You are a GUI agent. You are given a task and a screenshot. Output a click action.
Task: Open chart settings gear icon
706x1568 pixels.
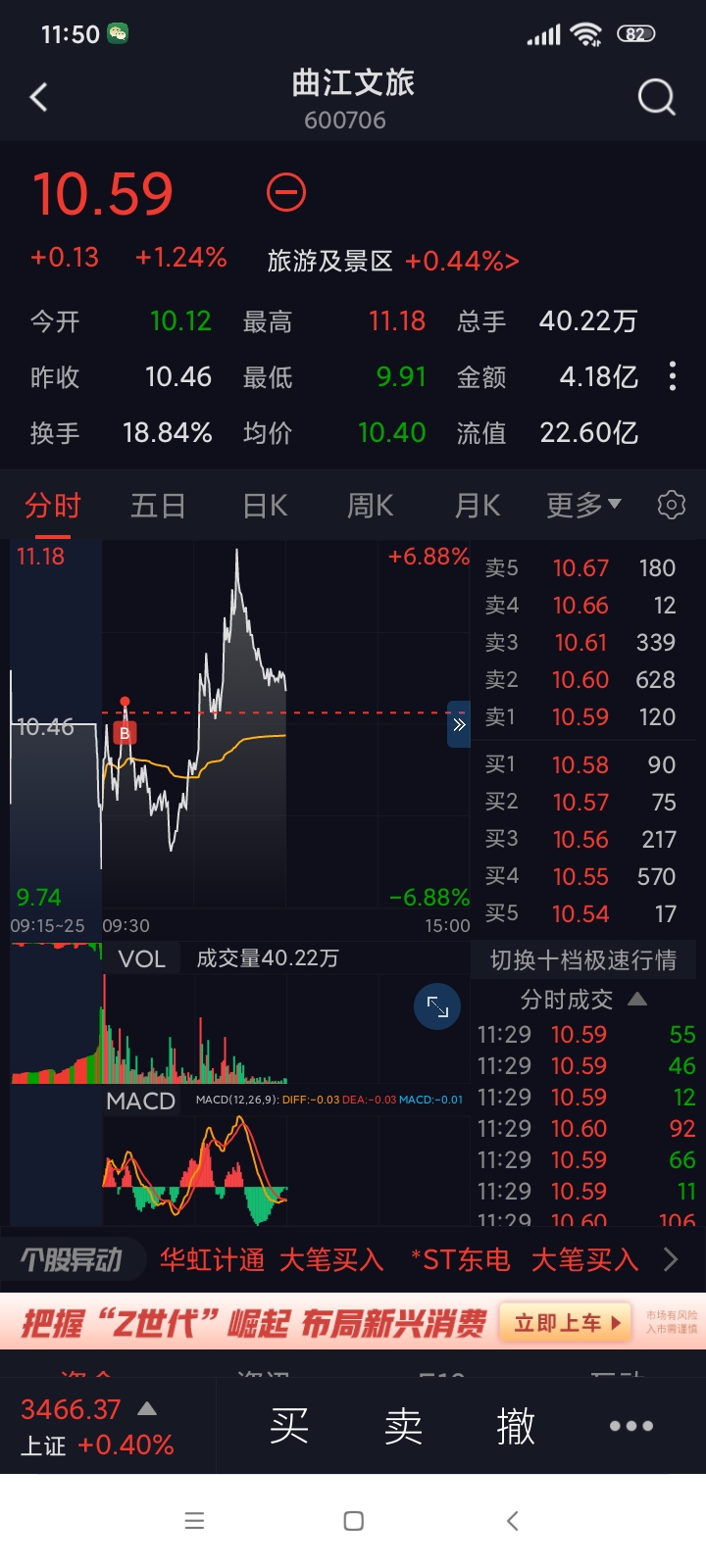click(672, 506)
